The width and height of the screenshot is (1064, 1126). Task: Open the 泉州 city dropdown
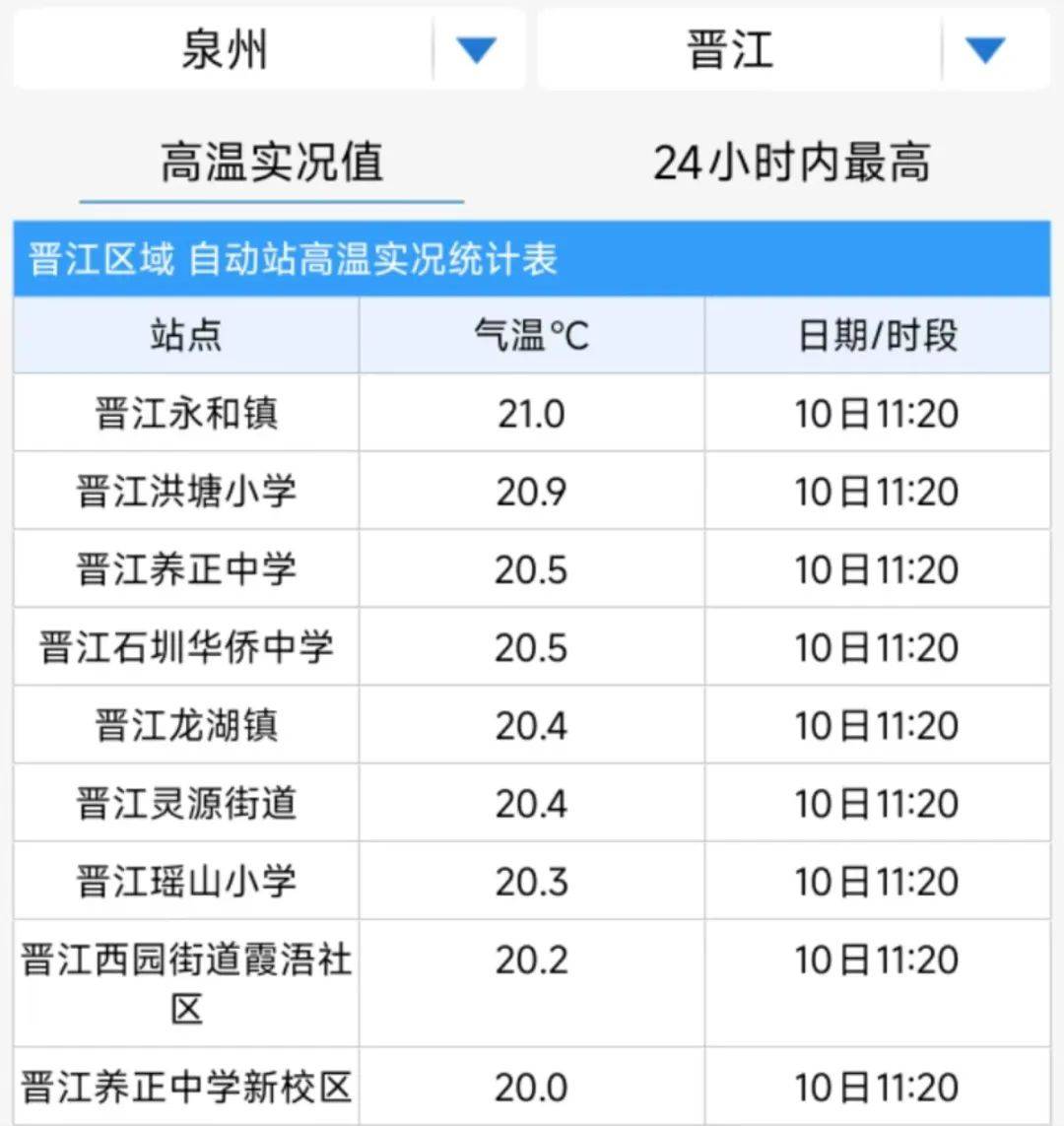pos(477,49)
